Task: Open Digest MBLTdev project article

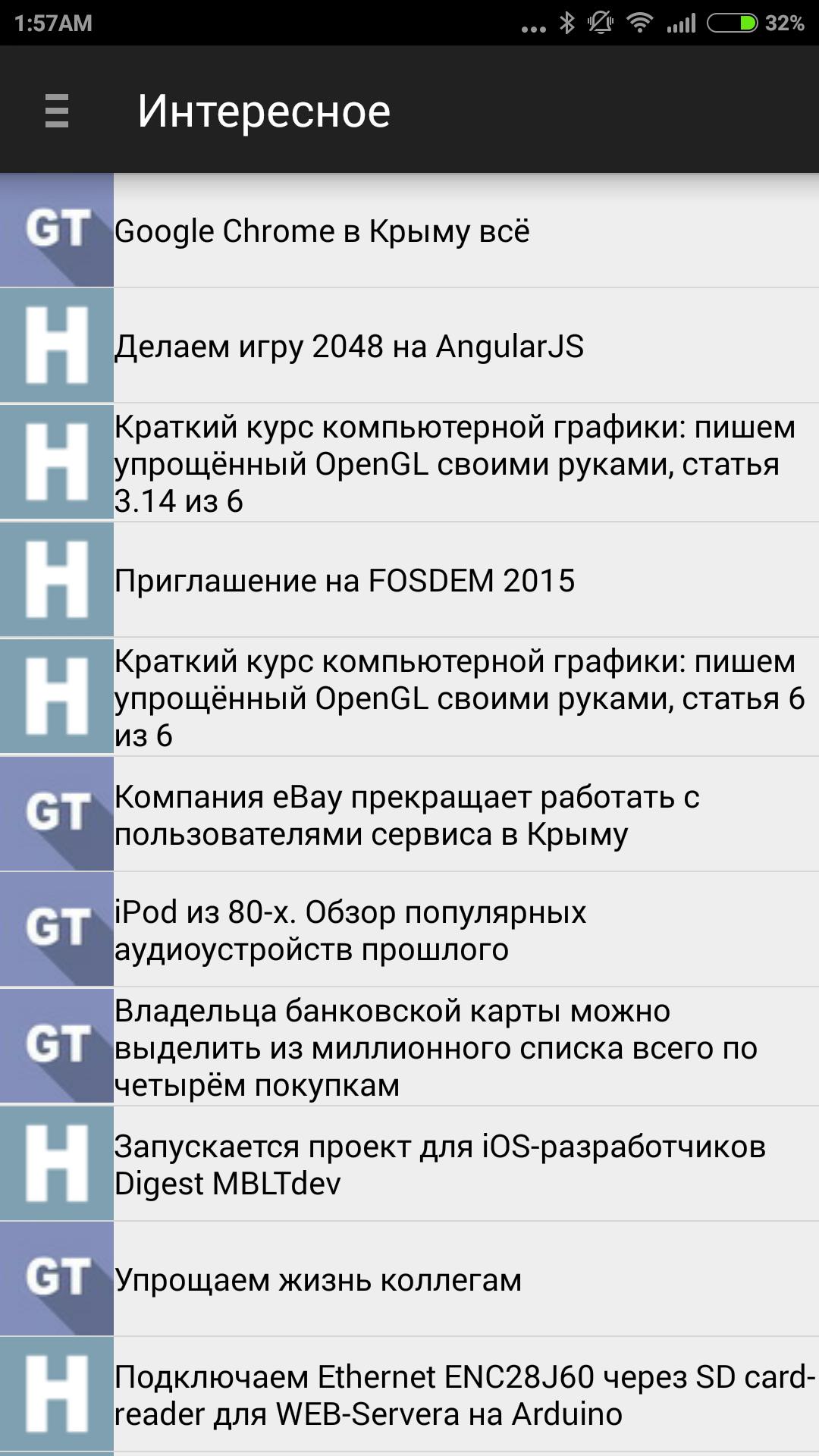Action: click(x=409, y=1164)
